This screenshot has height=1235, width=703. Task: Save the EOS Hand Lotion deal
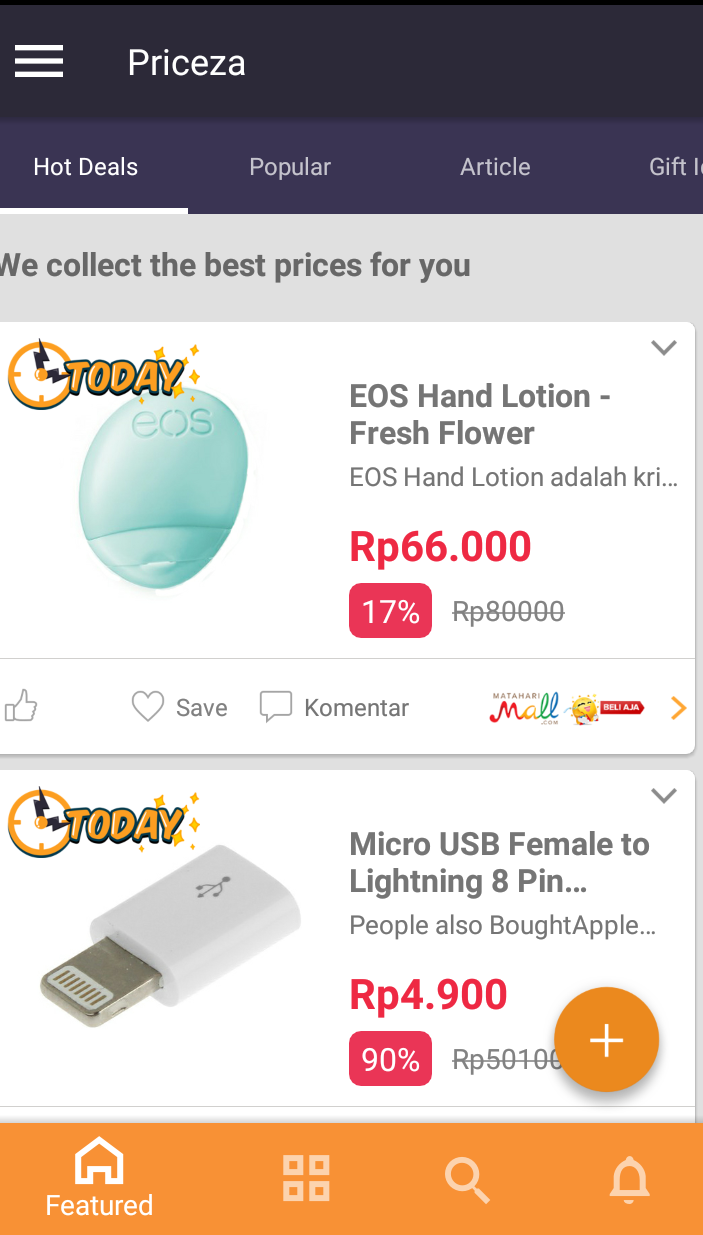(x=180, y=708)
